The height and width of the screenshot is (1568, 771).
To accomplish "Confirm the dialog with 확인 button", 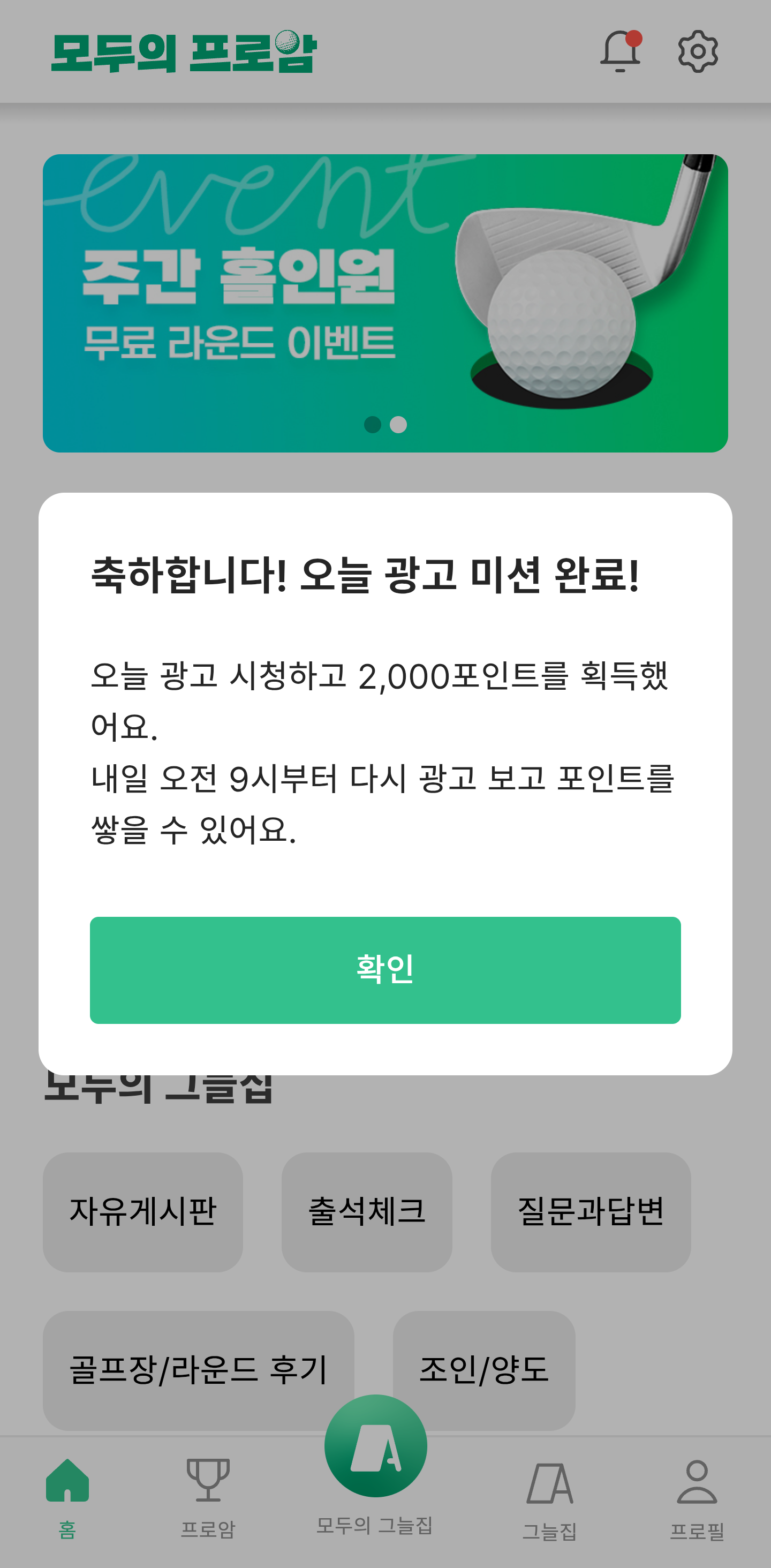I will (385, 970).
